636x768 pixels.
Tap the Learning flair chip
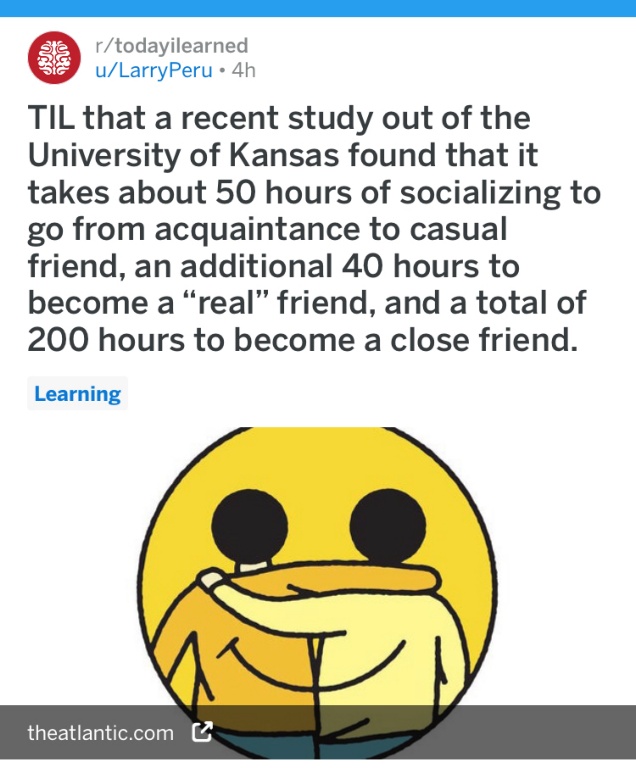77,394
